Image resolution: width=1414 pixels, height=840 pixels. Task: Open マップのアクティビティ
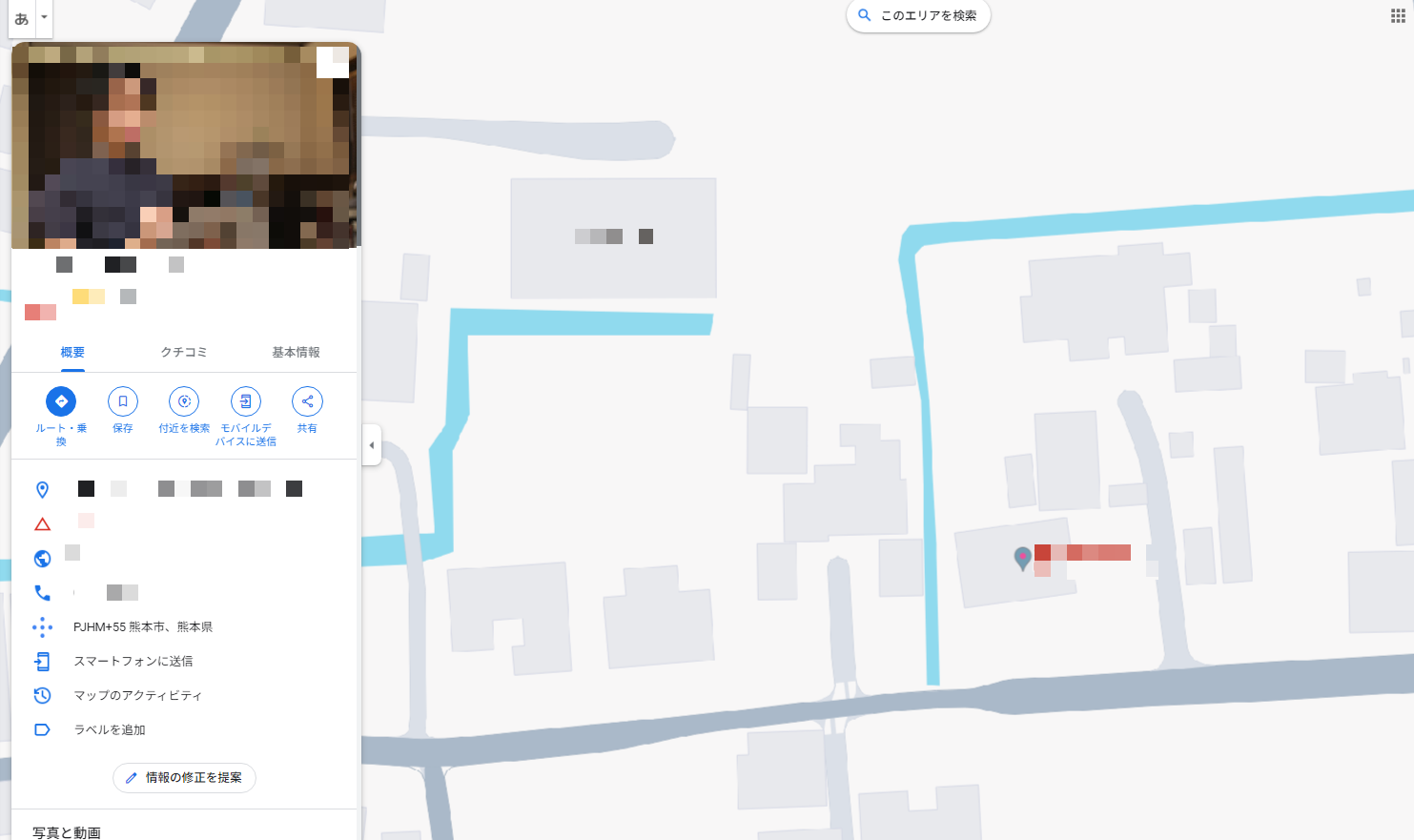click(x=138, y=696)
